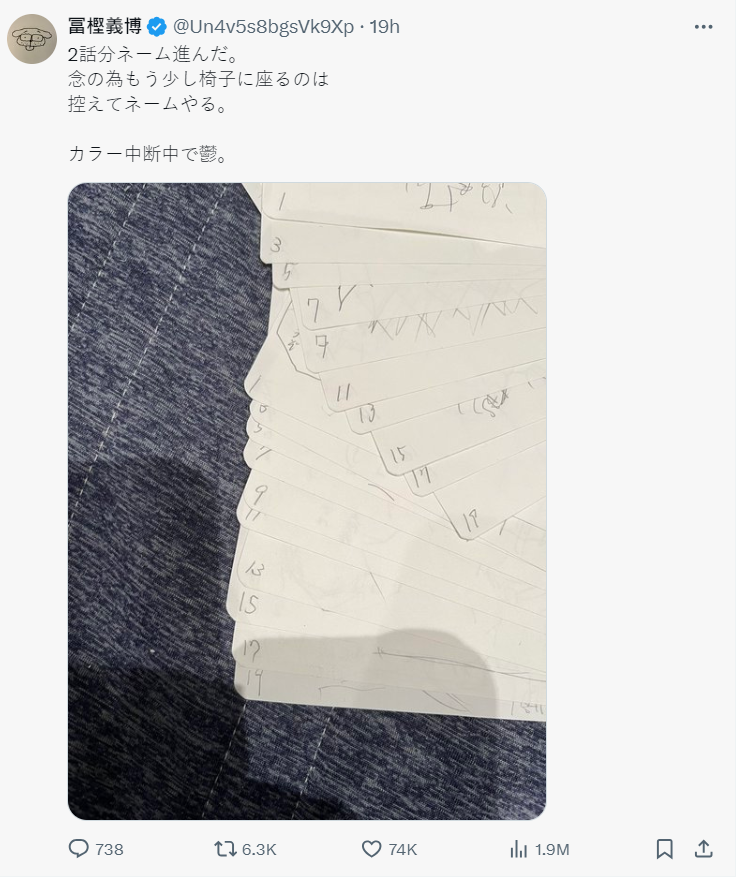The image size is (738, 877).
Task: Open the 19h timestamp link
Action: (x=385, y=27)
